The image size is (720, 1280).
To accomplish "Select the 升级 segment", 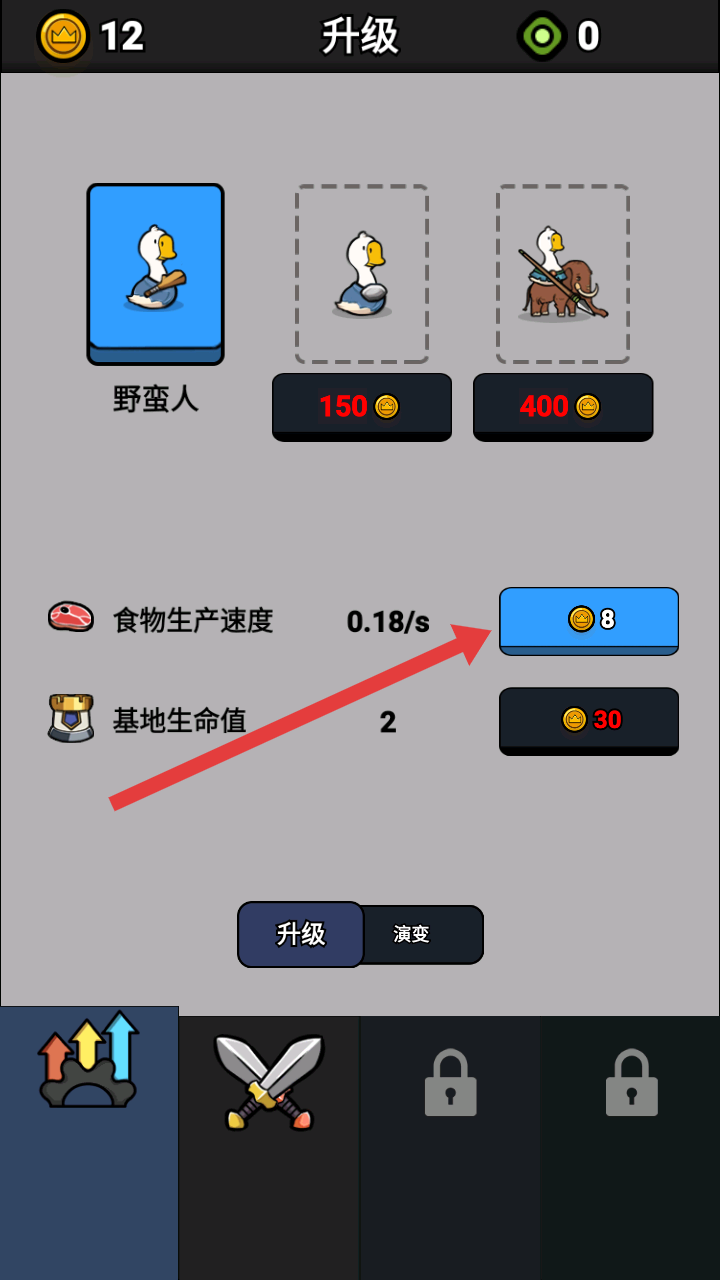I will pos(301,934).
